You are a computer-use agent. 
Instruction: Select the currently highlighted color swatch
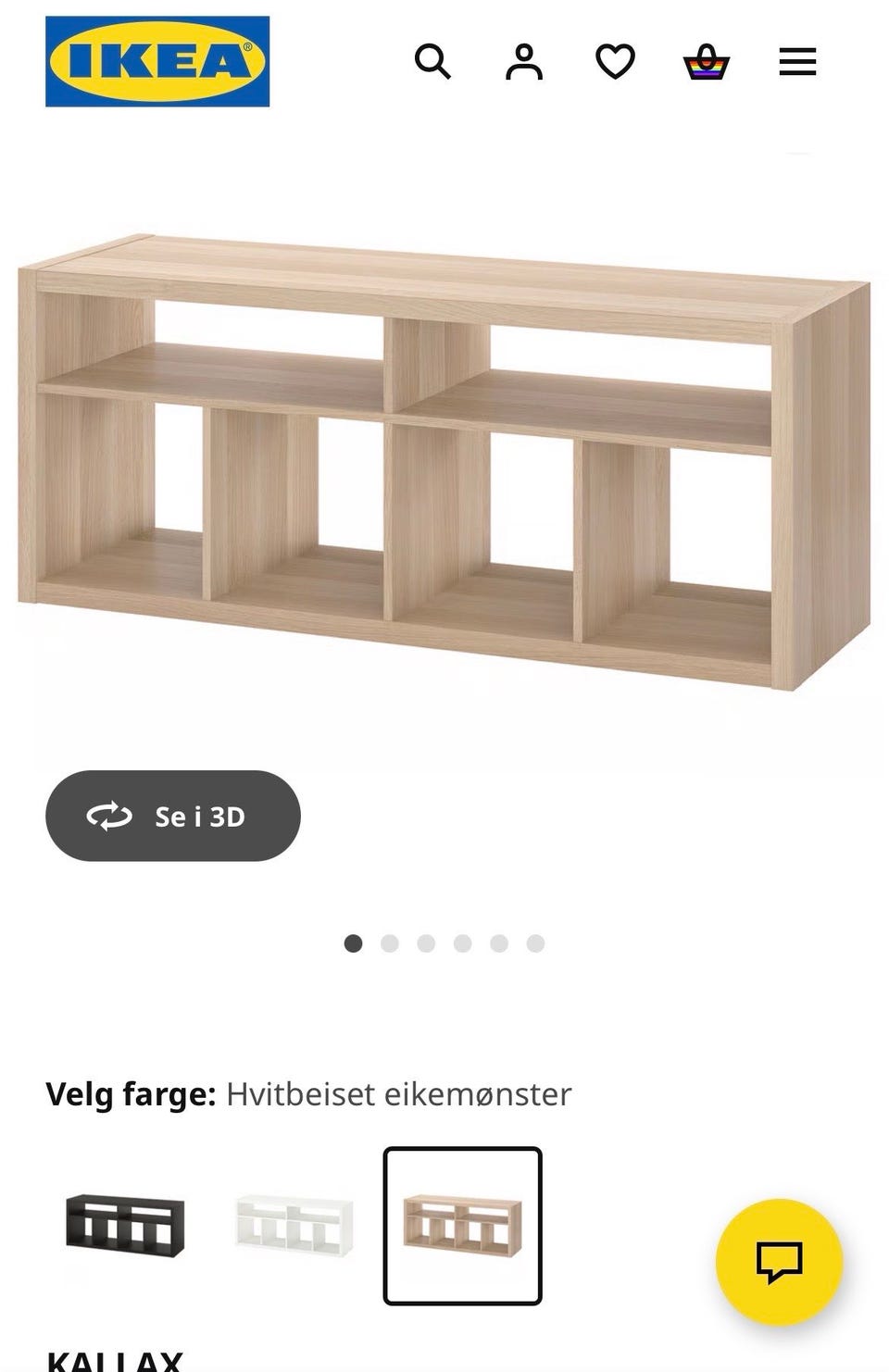coord(462,1220)
